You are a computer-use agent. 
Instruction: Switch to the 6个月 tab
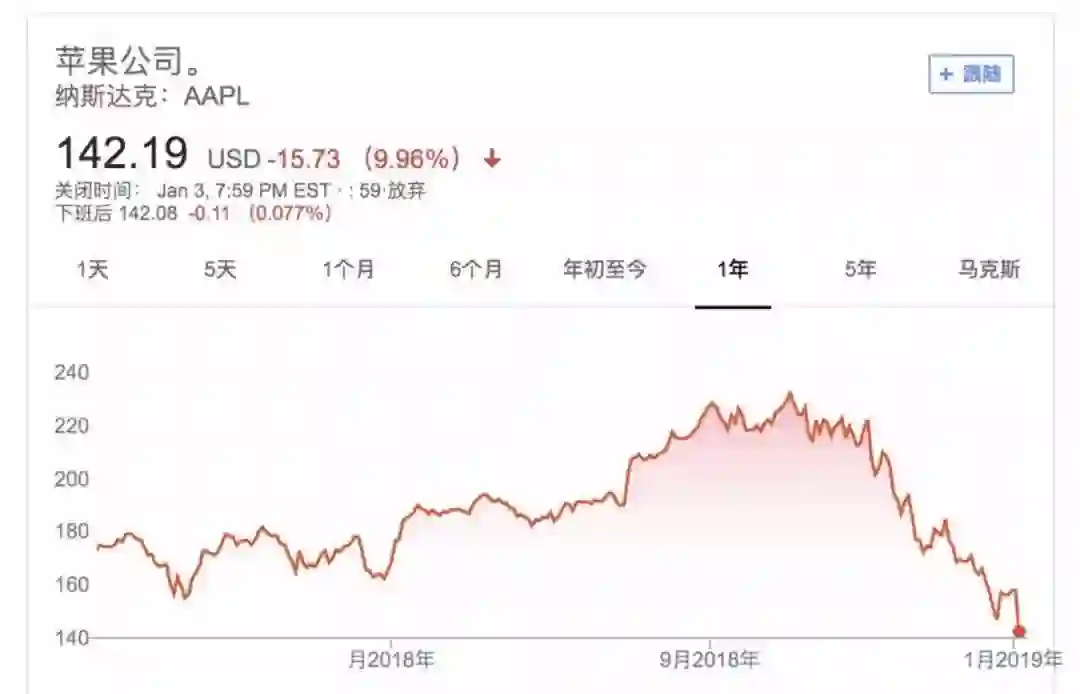pyautogui.click(x=476, y=269)
